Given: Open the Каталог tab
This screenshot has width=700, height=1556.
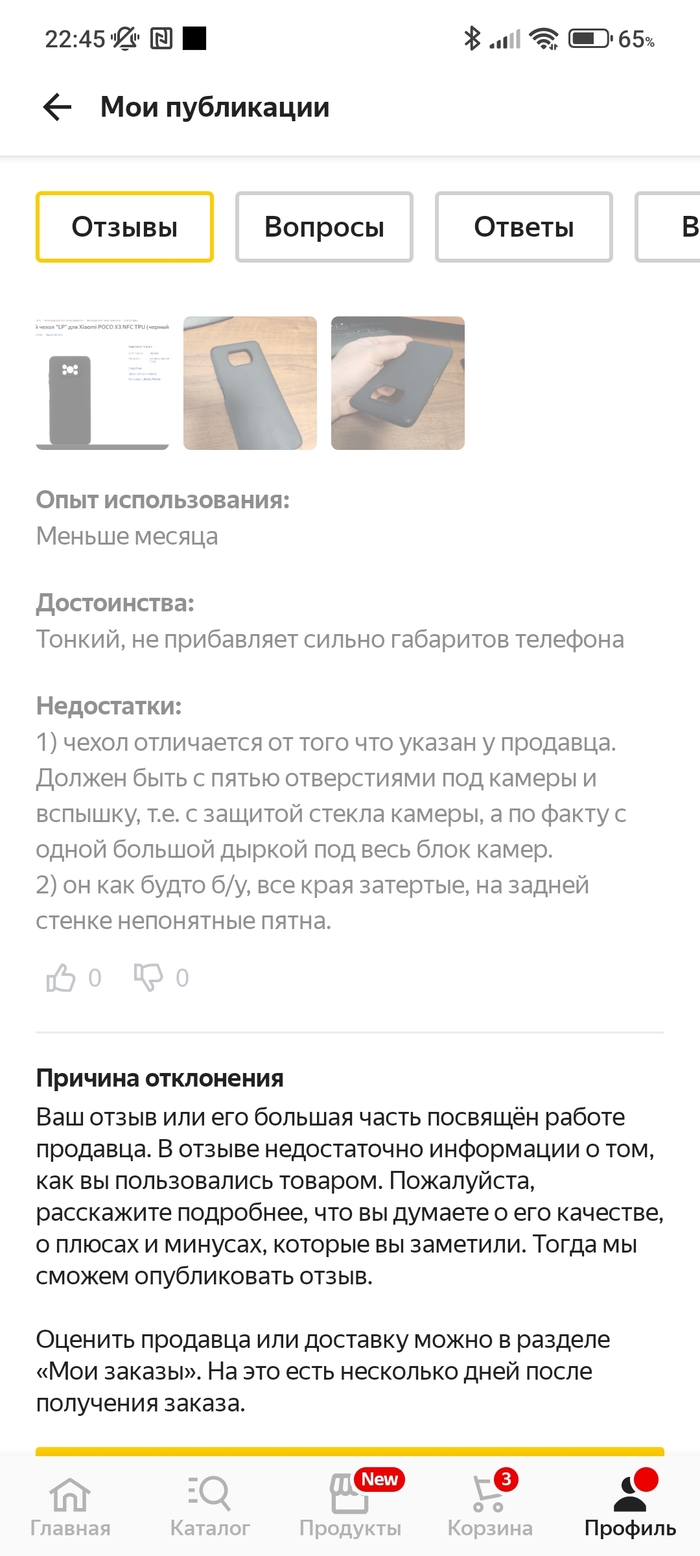Looking at the screenshot, I should pos(210,1506).
